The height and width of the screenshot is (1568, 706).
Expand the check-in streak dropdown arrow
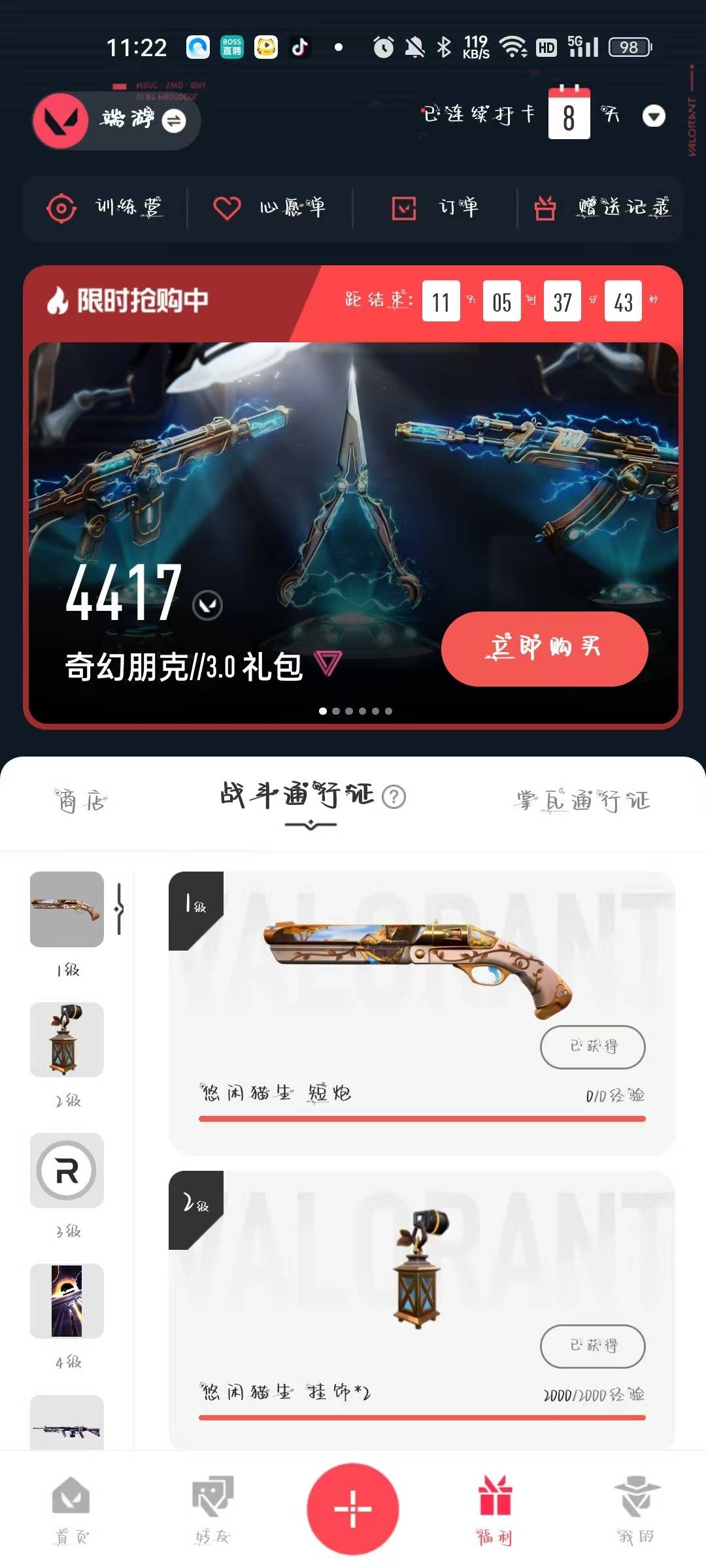coord(654,116)
